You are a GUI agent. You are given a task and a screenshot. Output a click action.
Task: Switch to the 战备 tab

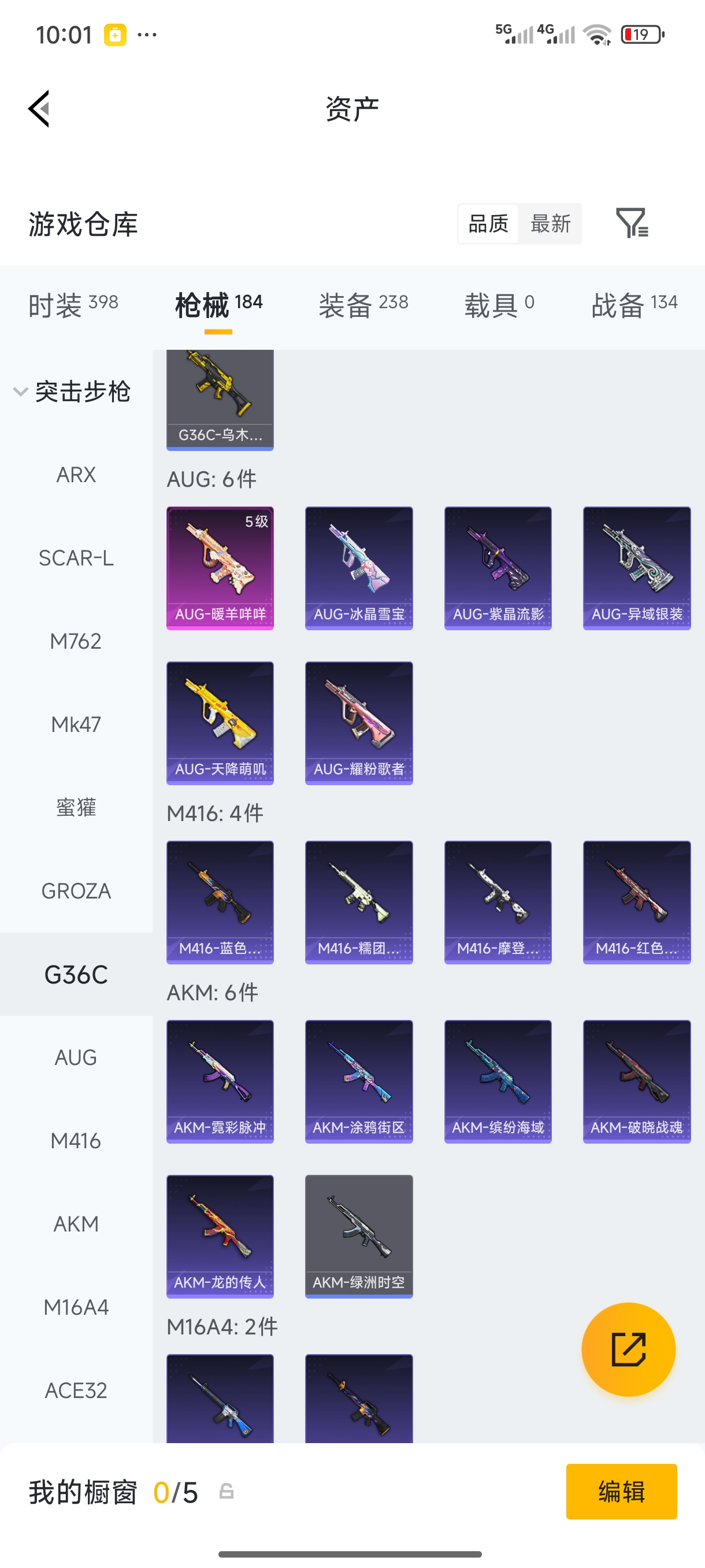[x=634, y=304]
